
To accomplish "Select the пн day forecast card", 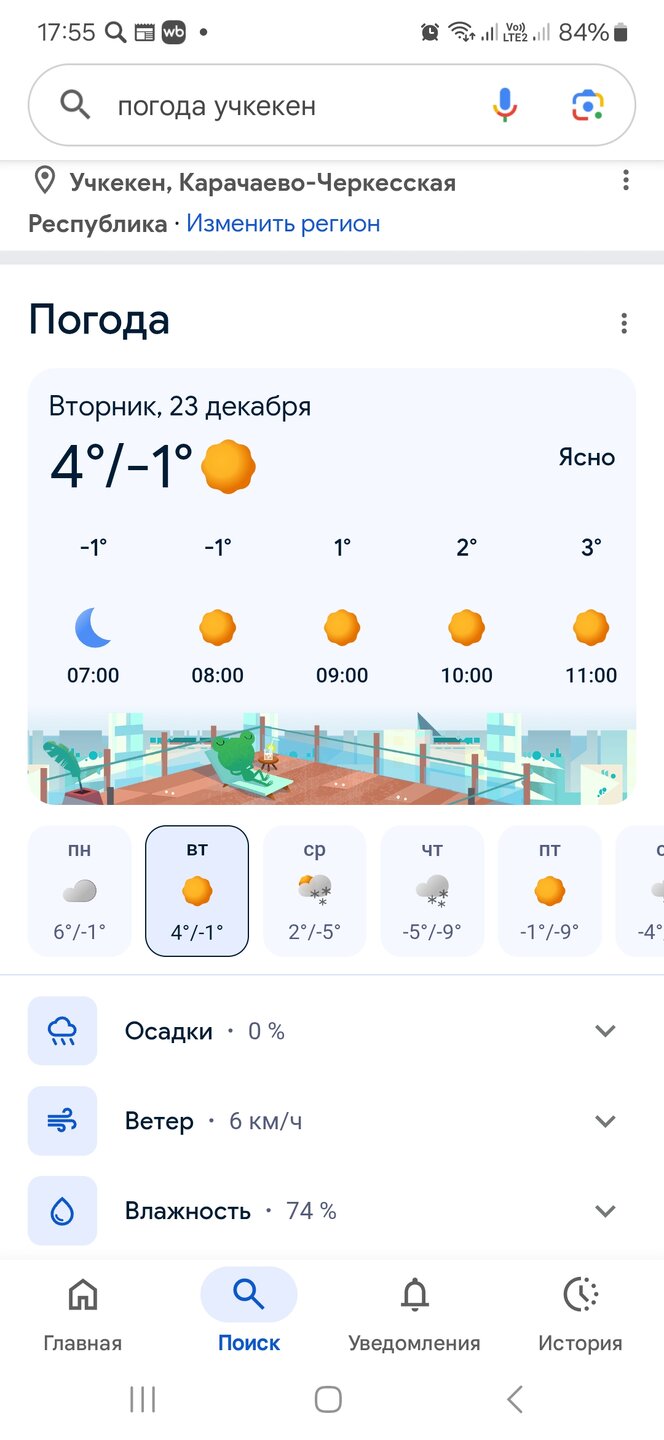I will point(79,892).
